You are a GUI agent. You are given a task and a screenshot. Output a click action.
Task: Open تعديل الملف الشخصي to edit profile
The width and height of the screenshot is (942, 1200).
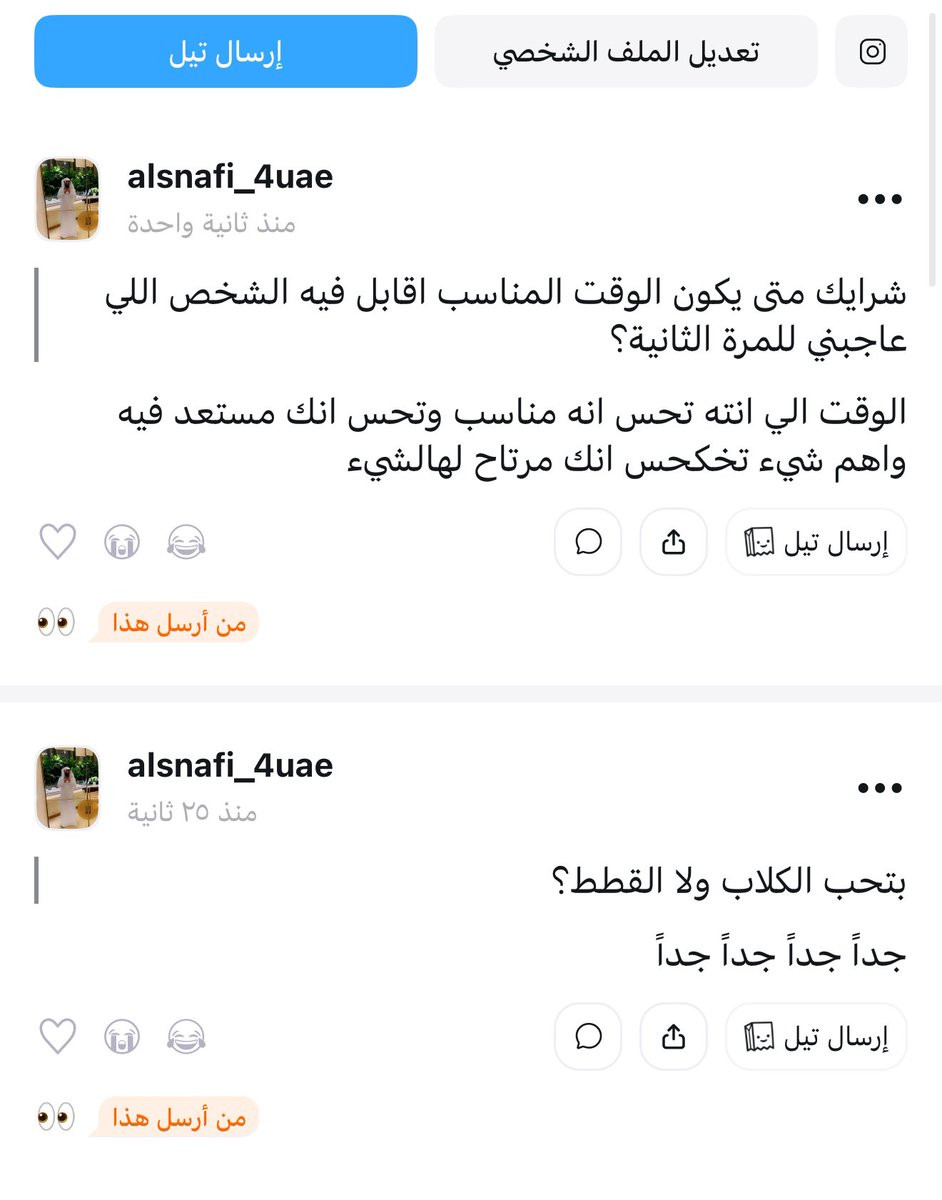[626, 52]
